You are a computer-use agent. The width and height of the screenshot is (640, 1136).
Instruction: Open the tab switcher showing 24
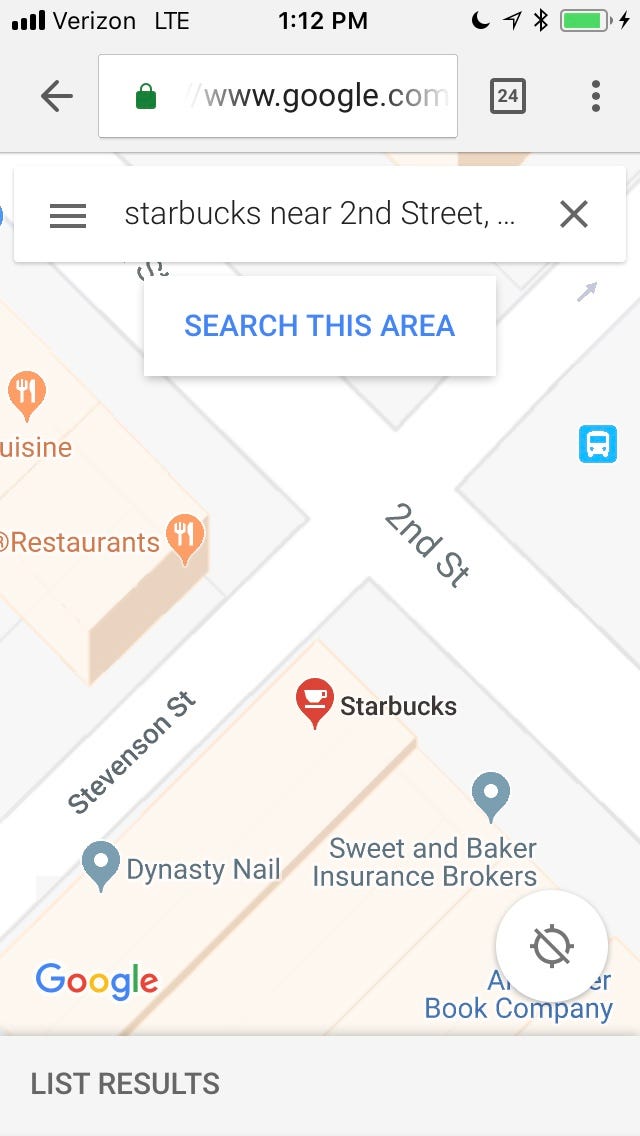coord(508,96)
